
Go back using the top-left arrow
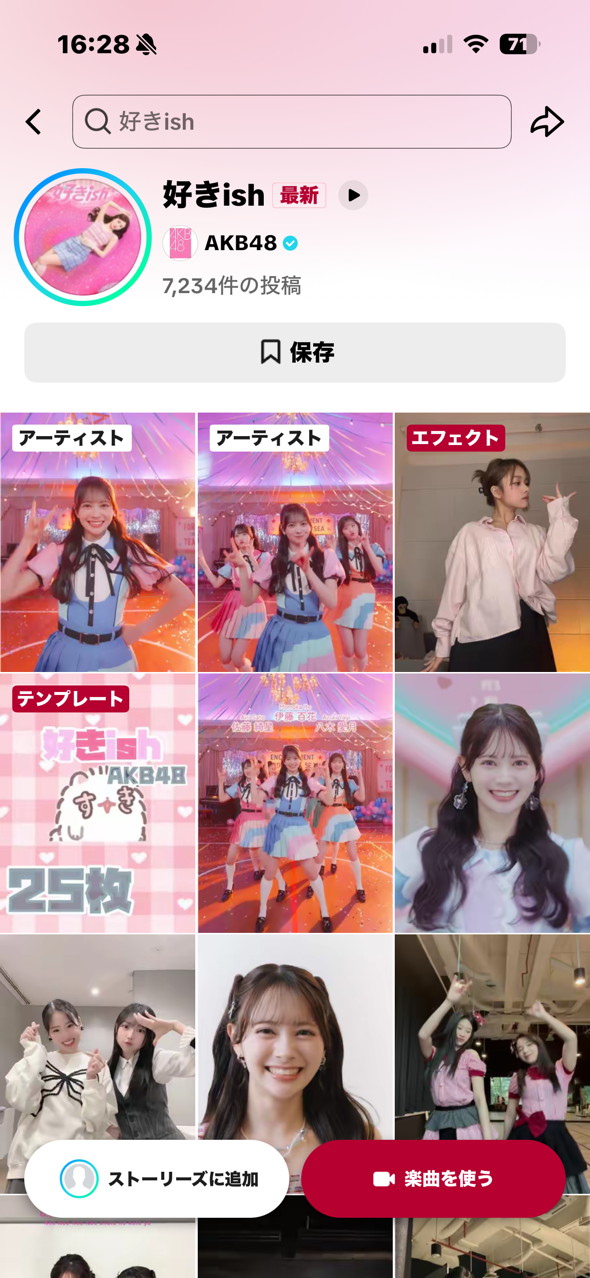click(34, 122)
